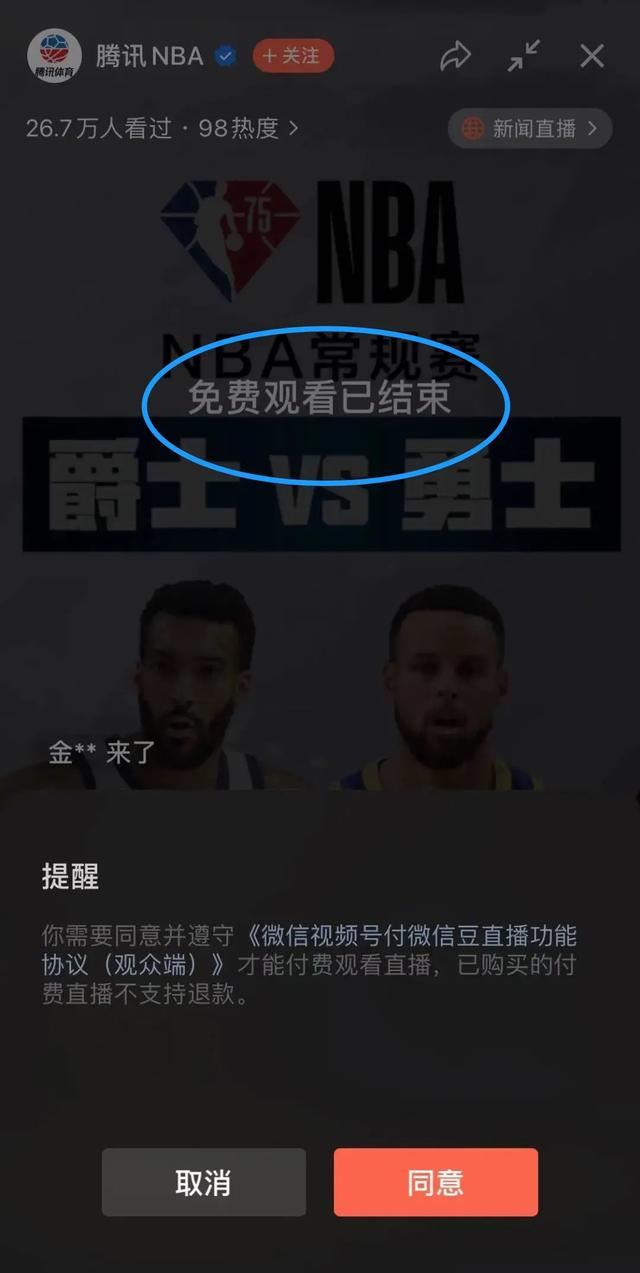Tap 取消 to decline the agreement
Image resolution: width=640 pixels, height=1273 pixels.
[x=204, y=1182]
